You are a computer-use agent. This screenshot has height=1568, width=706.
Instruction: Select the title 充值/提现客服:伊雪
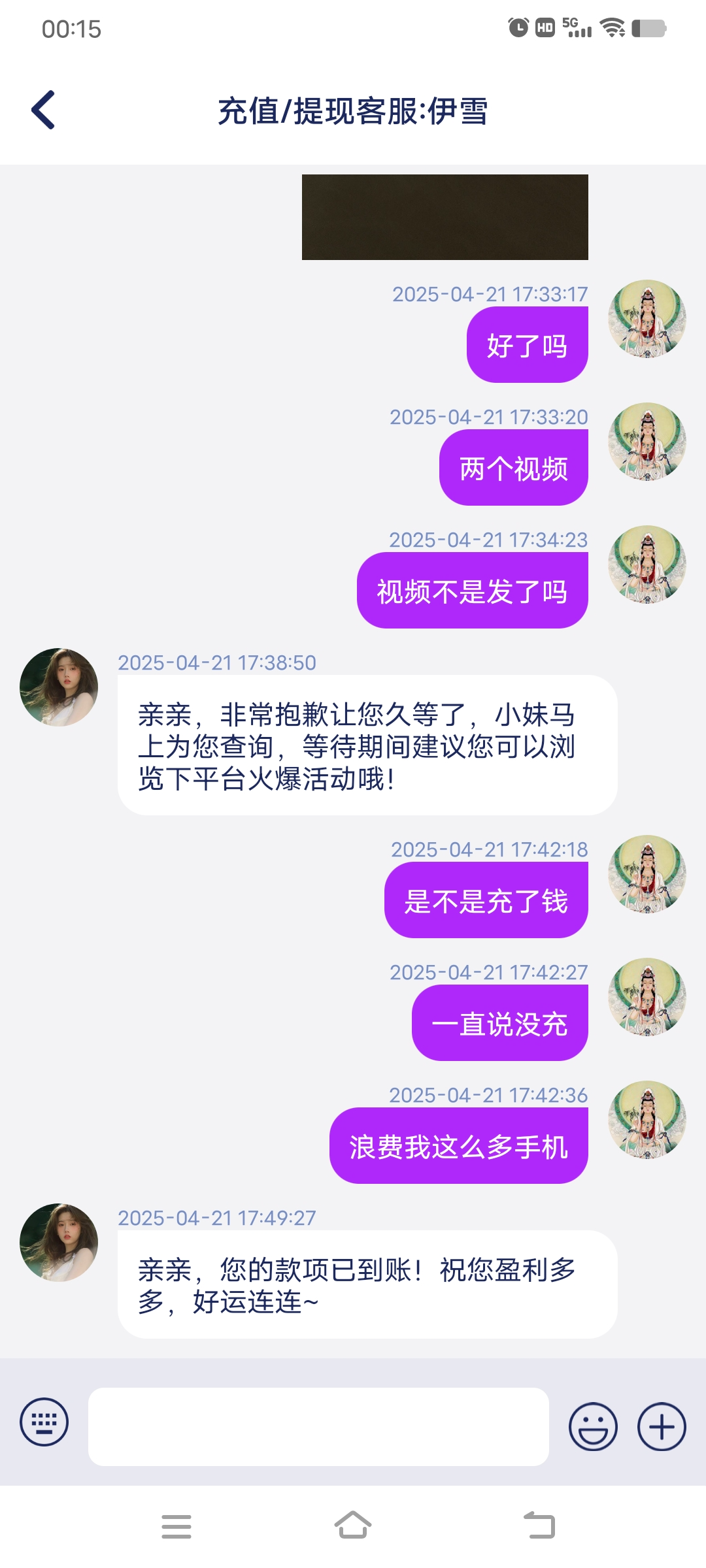(353, 110)
